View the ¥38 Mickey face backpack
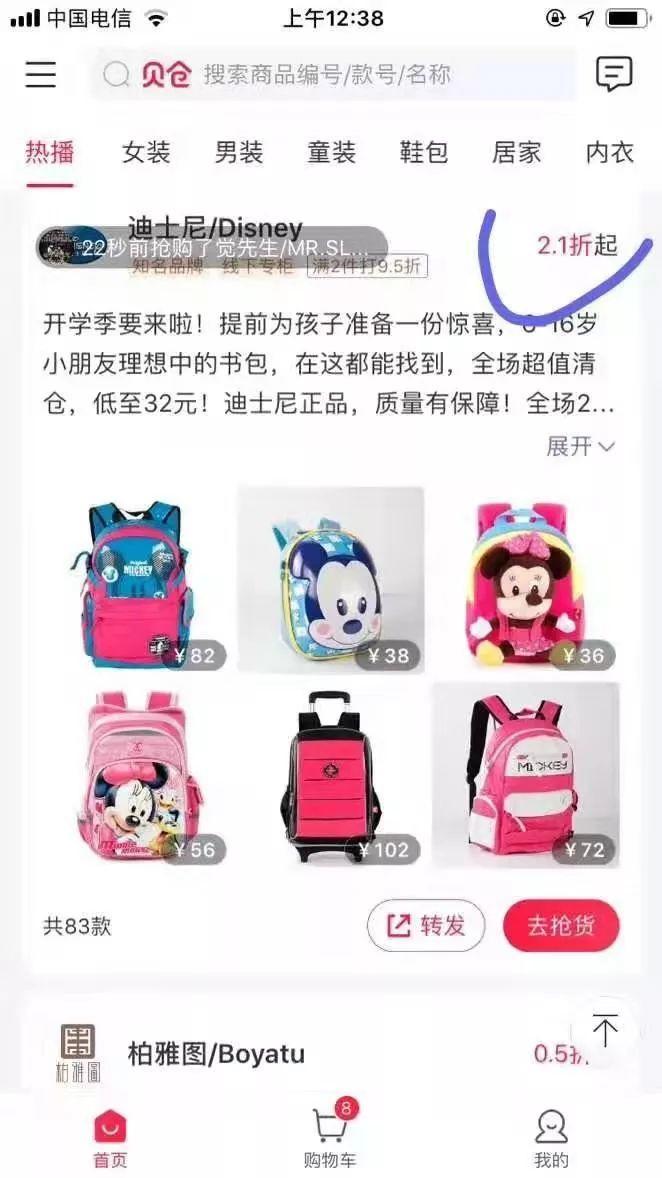The width and height of the screenshot is (662, 1178). click(331, 580)
